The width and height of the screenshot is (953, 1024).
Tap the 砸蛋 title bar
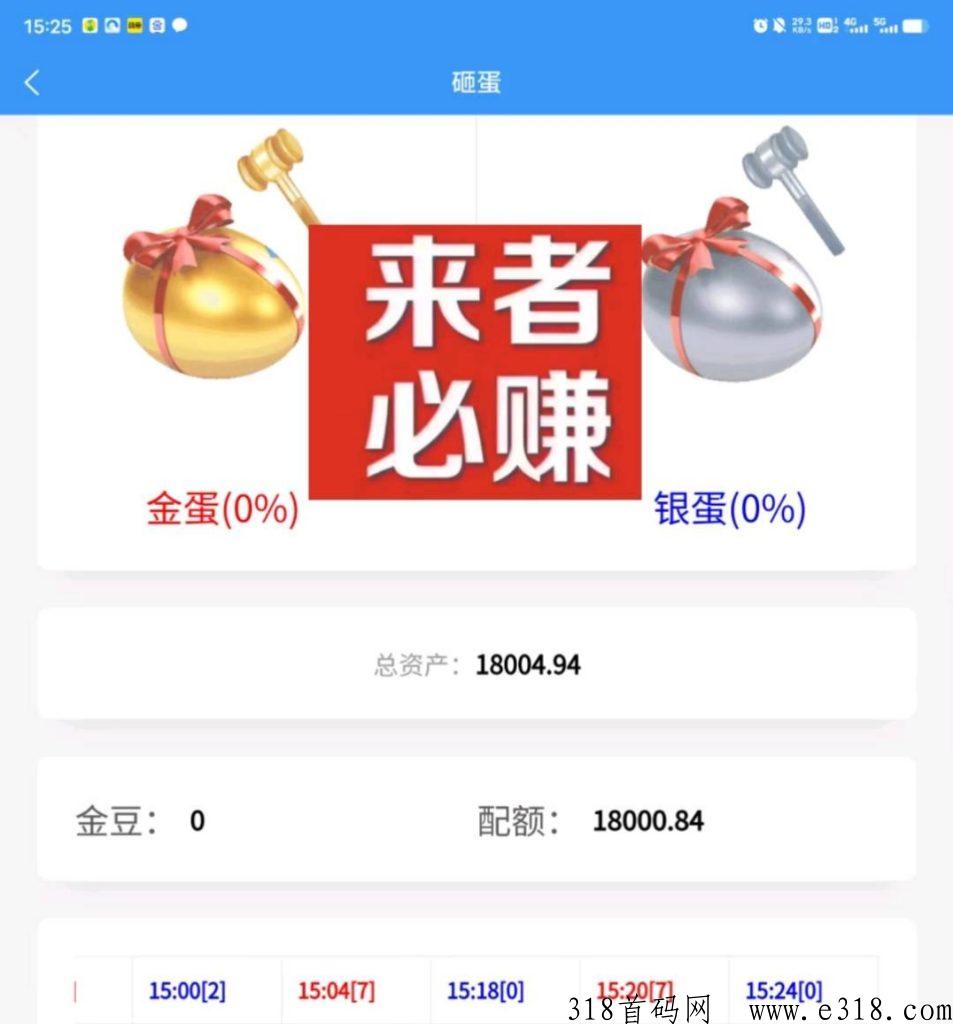[476, 83]
